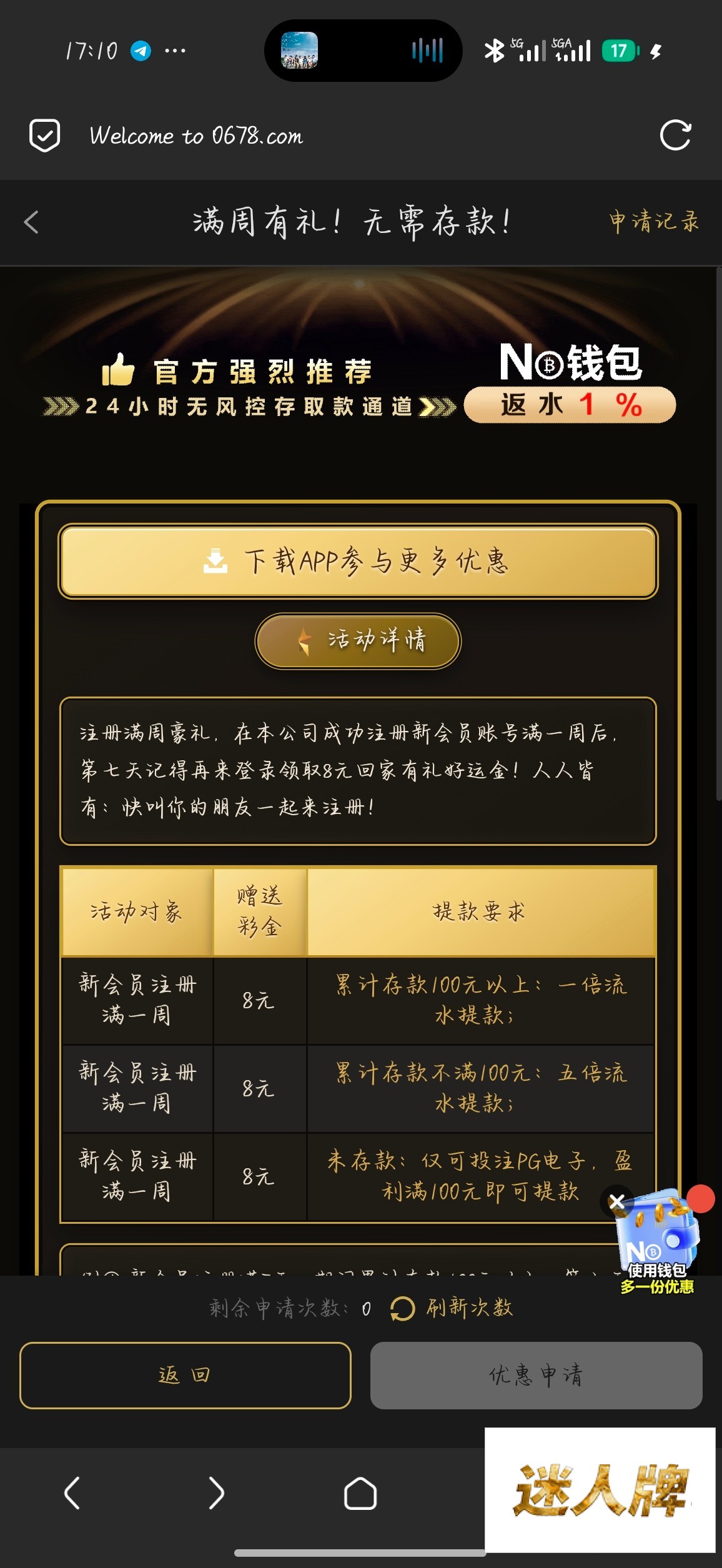Image resolution: width=722 pixels, height=1568 pixels.
Task: Open 申请记录 application records
Action: (653, 221)
